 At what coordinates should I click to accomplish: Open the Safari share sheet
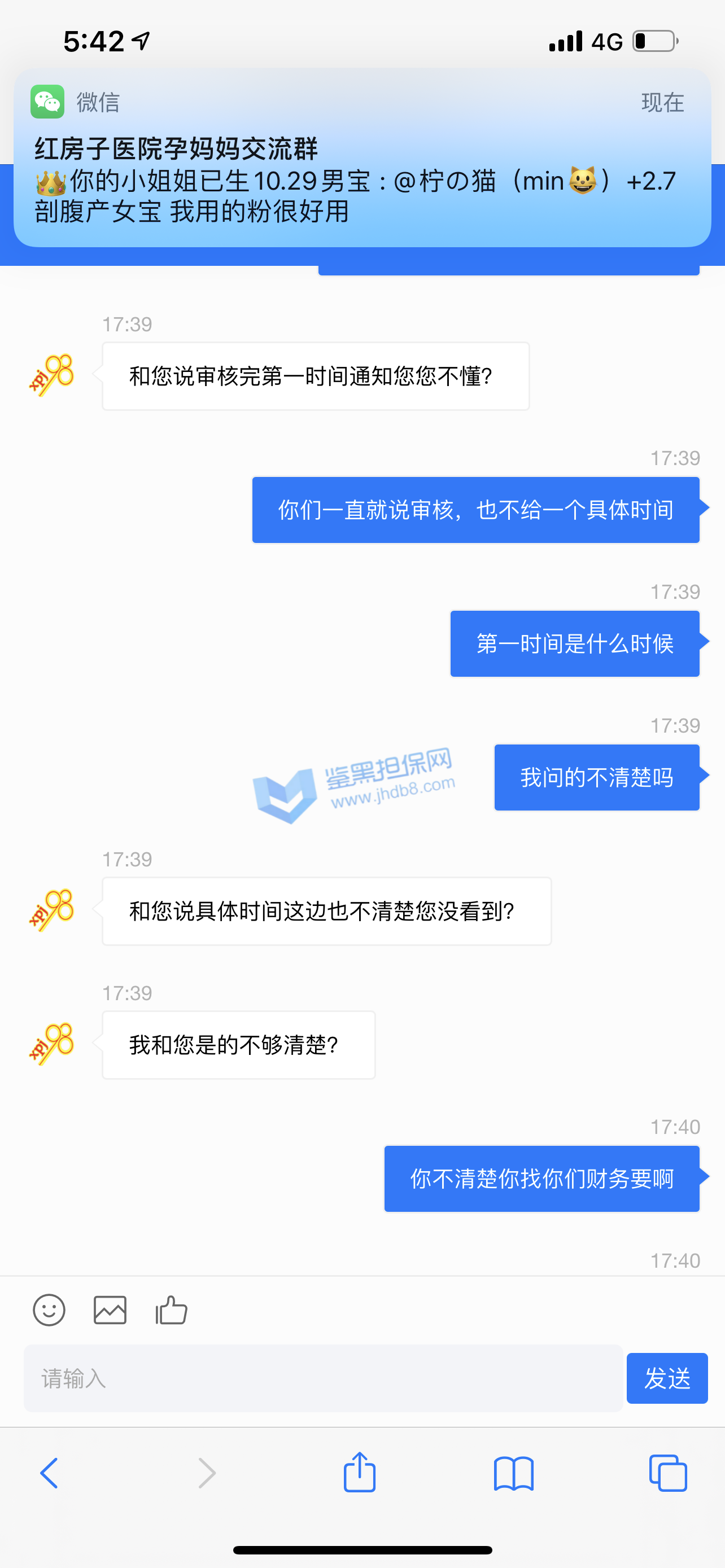360,1473
